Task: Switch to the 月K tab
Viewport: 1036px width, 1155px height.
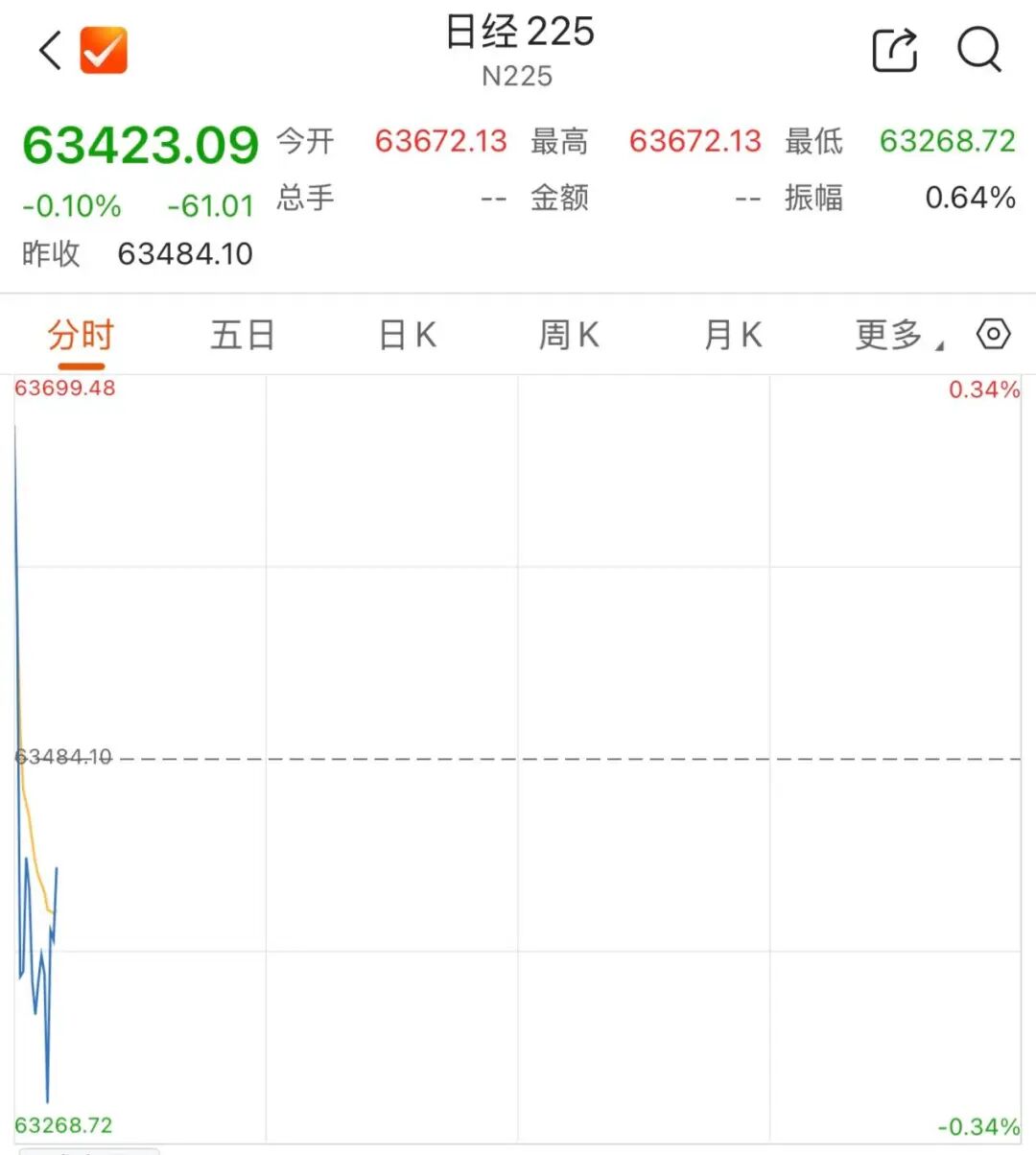Action: 733,335
